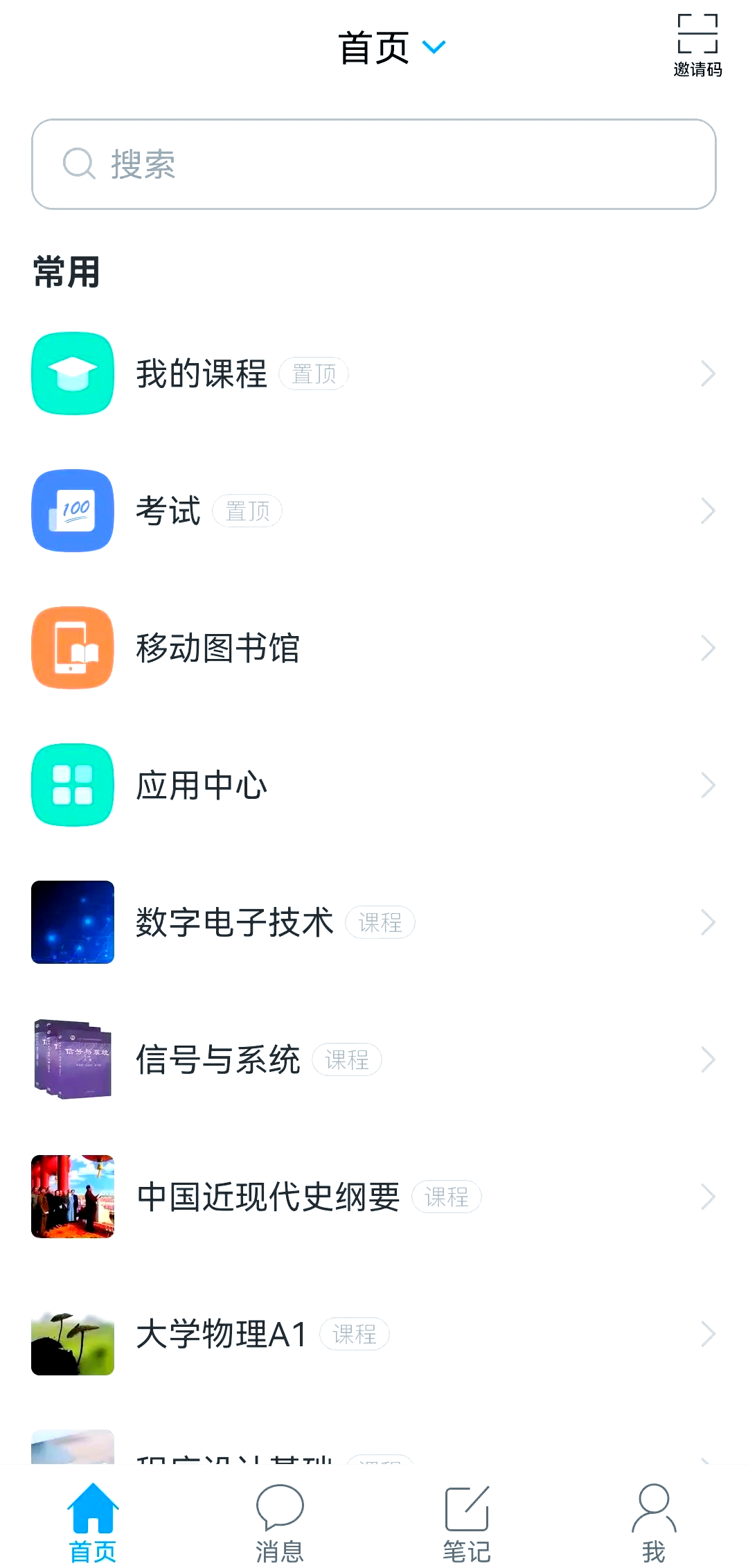The image size is (748, 1568).
Task: Expand the 首页 dropdown in header
Action: (391, 48)
